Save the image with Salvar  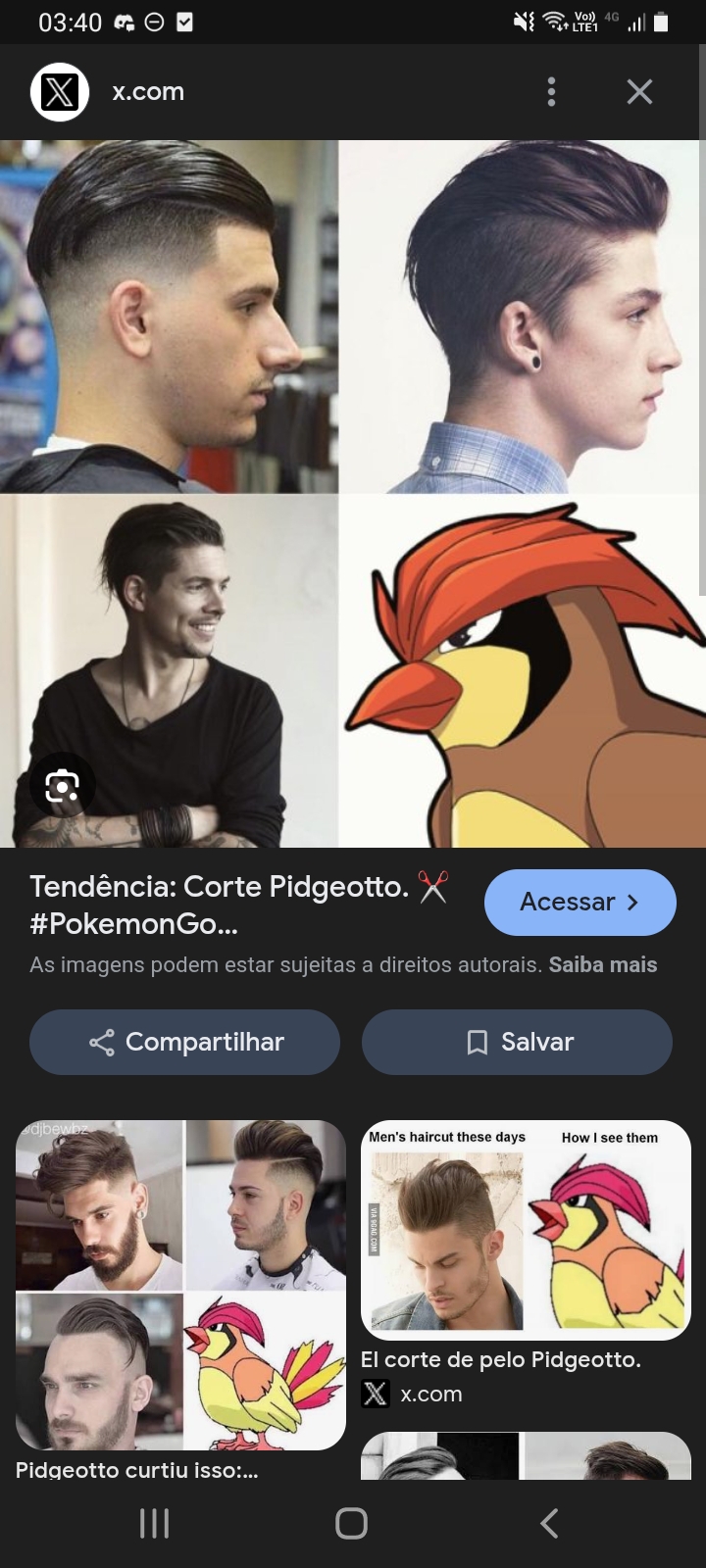click(517, 1042)
